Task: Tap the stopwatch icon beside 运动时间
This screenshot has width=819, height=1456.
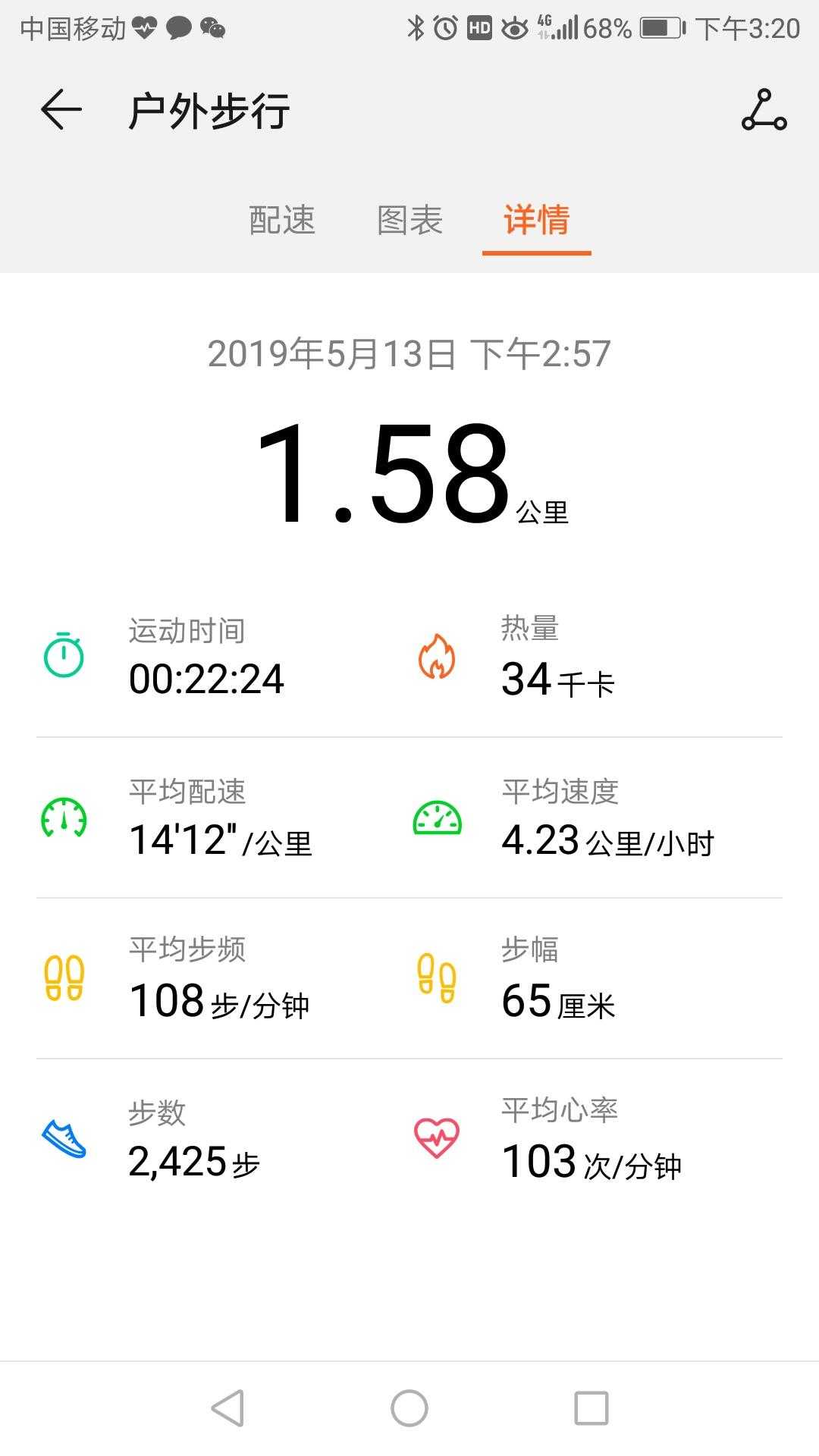Action: pos(64,656)
